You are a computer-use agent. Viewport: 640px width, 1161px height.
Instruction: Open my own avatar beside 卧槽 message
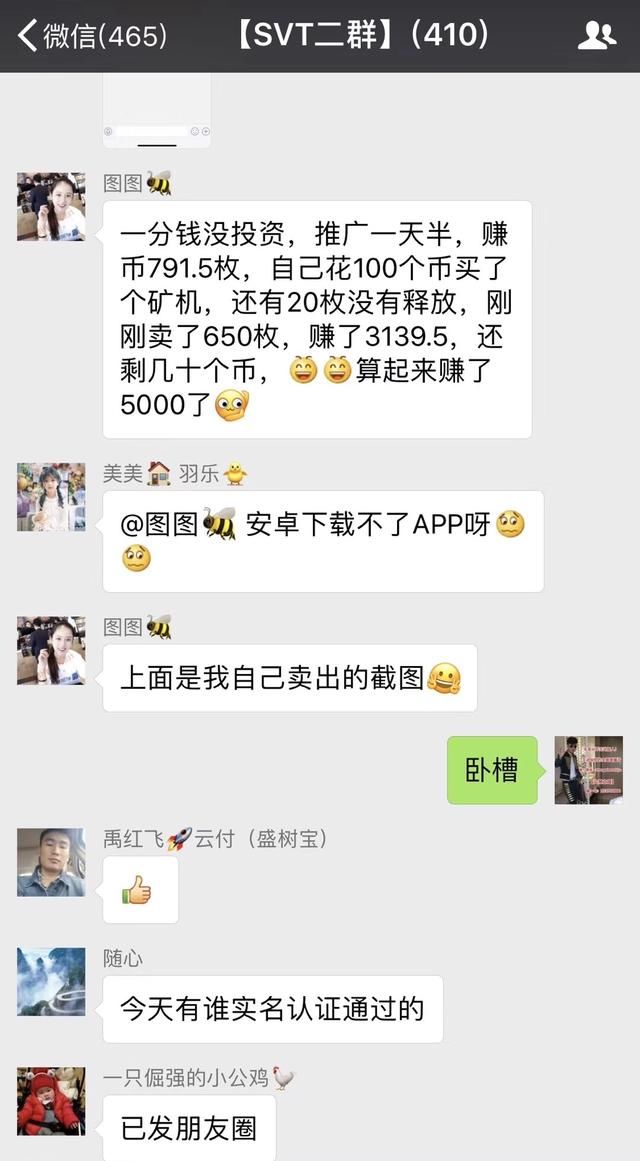tap(589, 770)
